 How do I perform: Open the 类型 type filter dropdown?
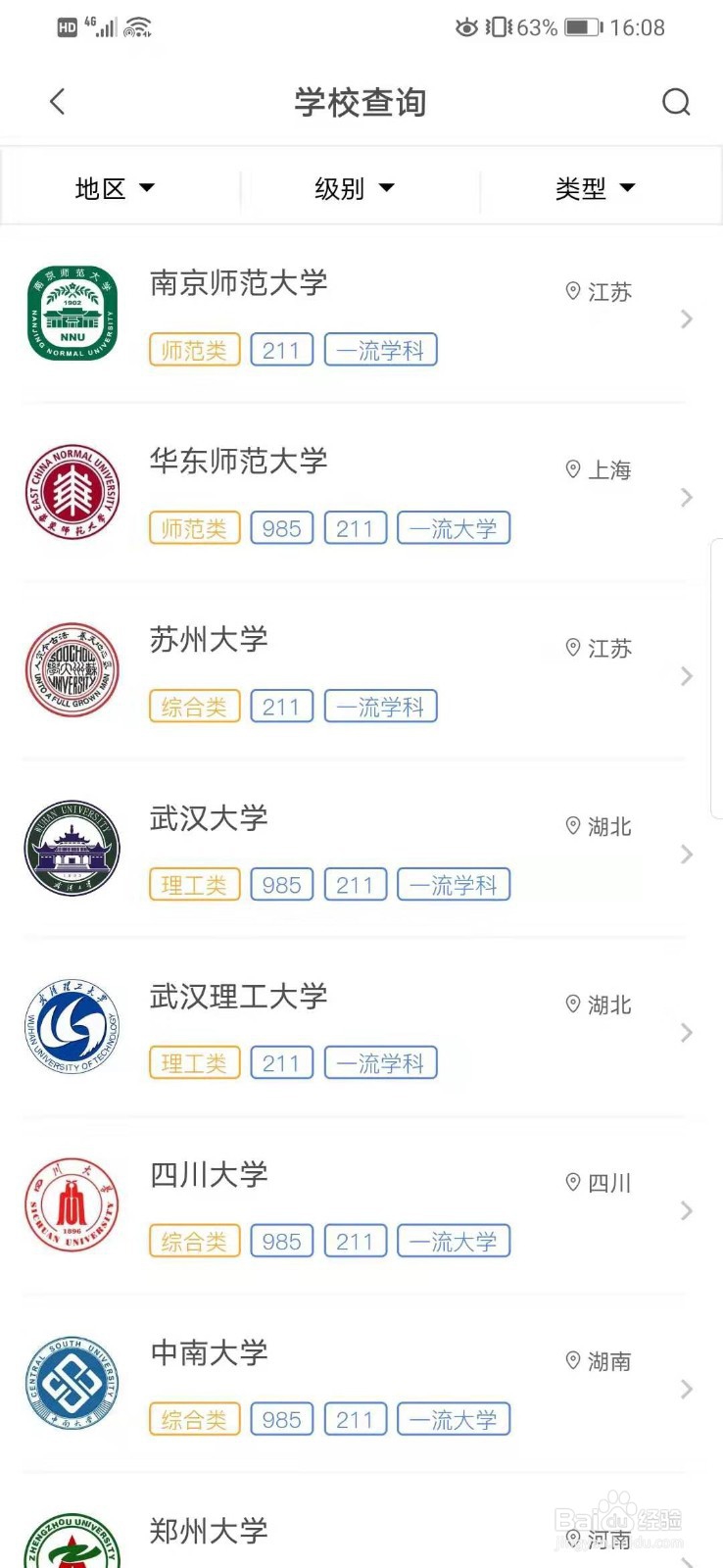click(x=595, y=188)
